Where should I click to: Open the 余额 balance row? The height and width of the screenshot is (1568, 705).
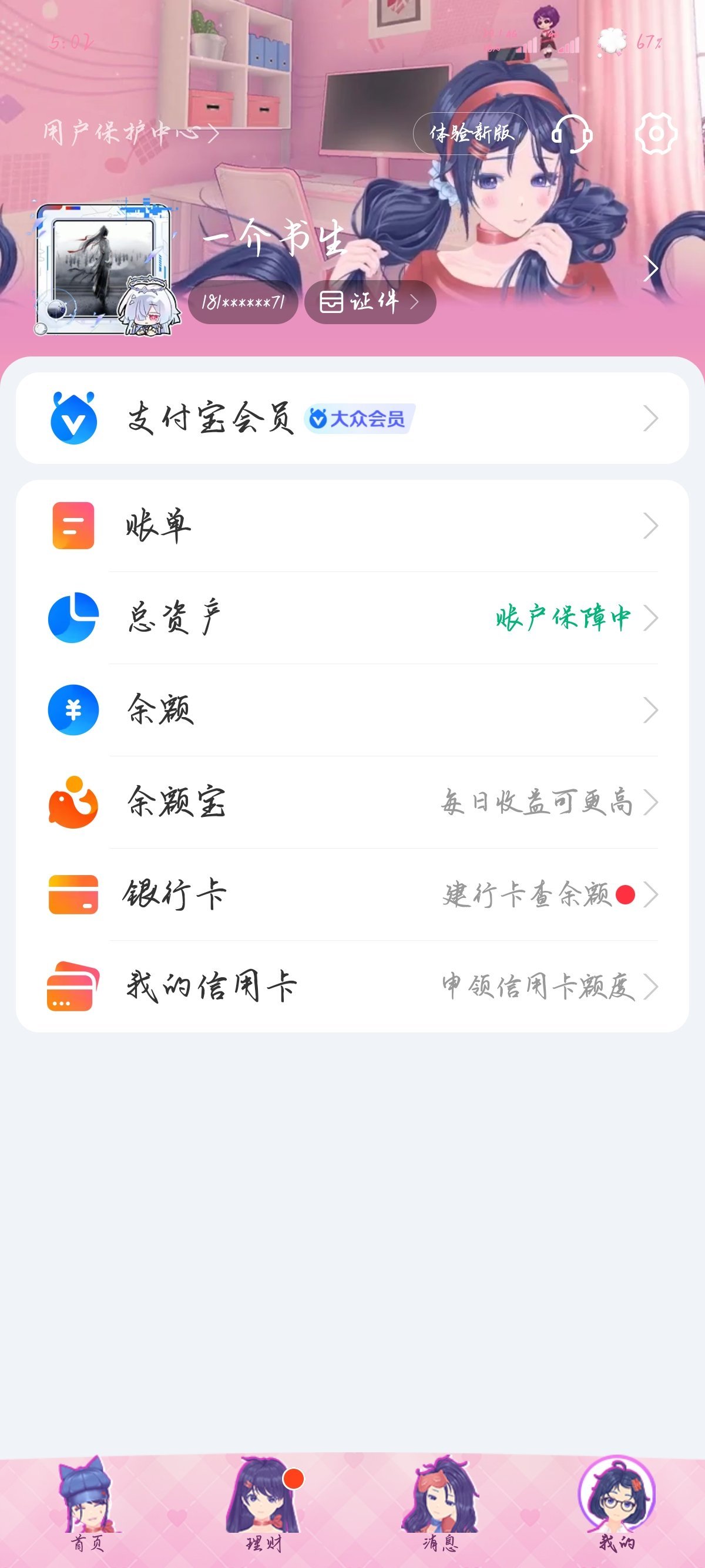pyautogui.click(x=352, y=711)
